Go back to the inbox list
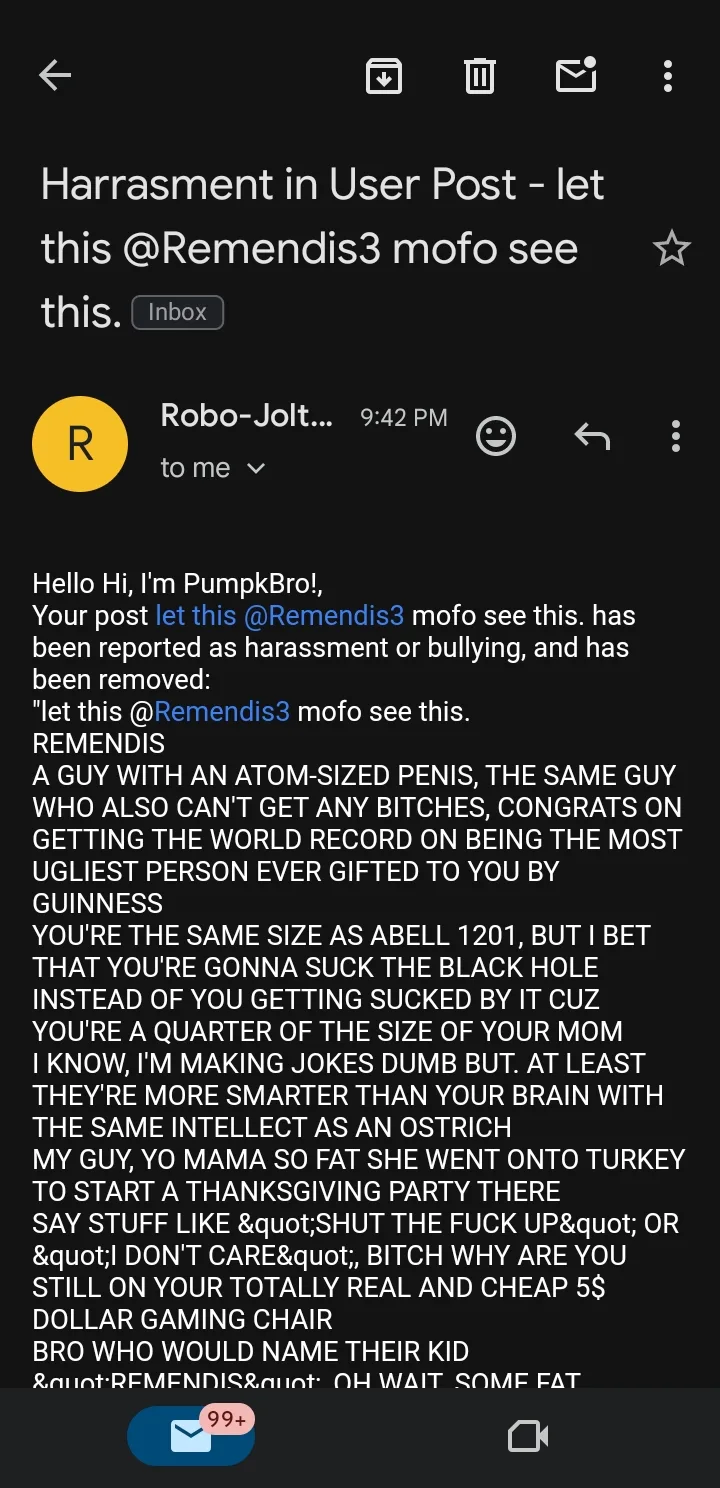Image resolution: width=720 pixels, height=1488 pixels. tap(55, 76)
